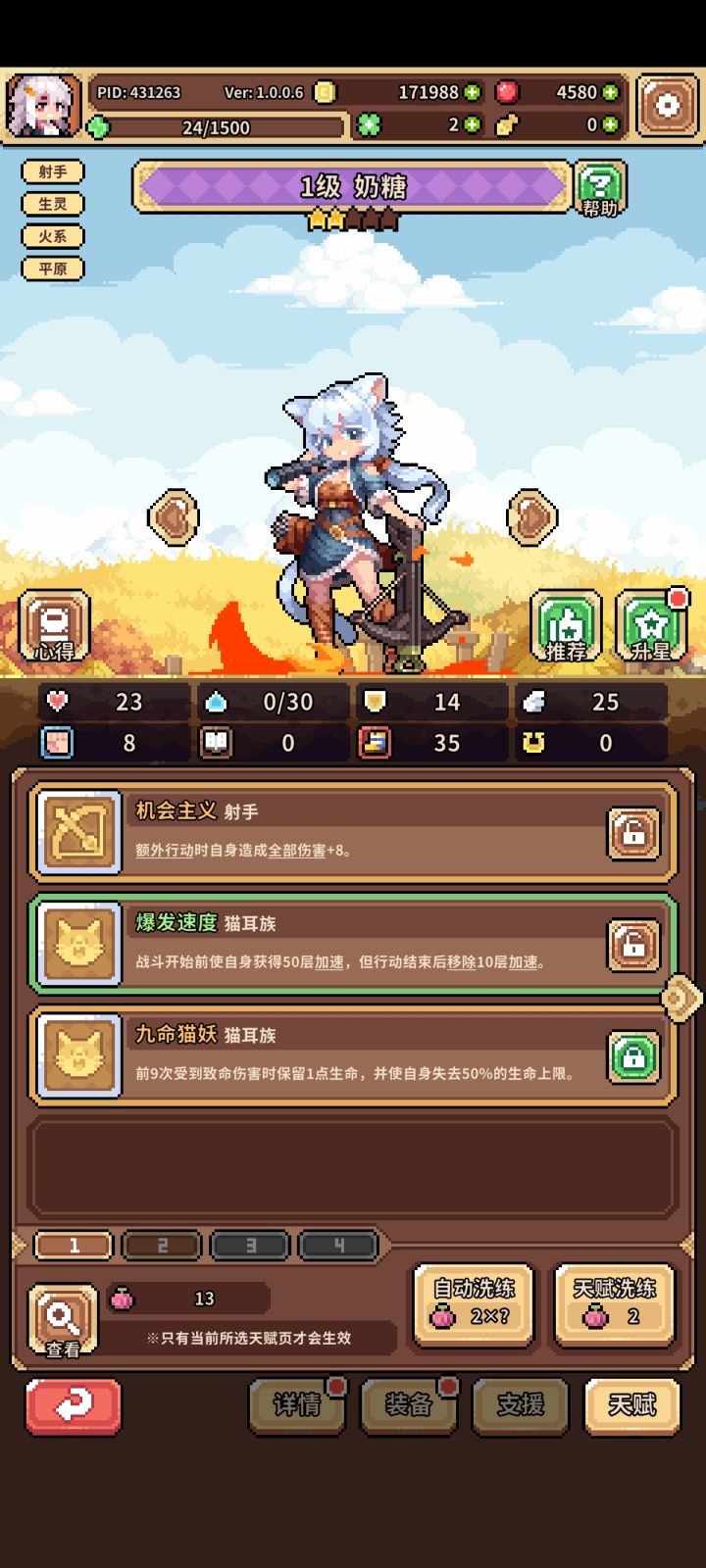
Task: Click the 帮助 question mark icon
Action: [600, 186]
